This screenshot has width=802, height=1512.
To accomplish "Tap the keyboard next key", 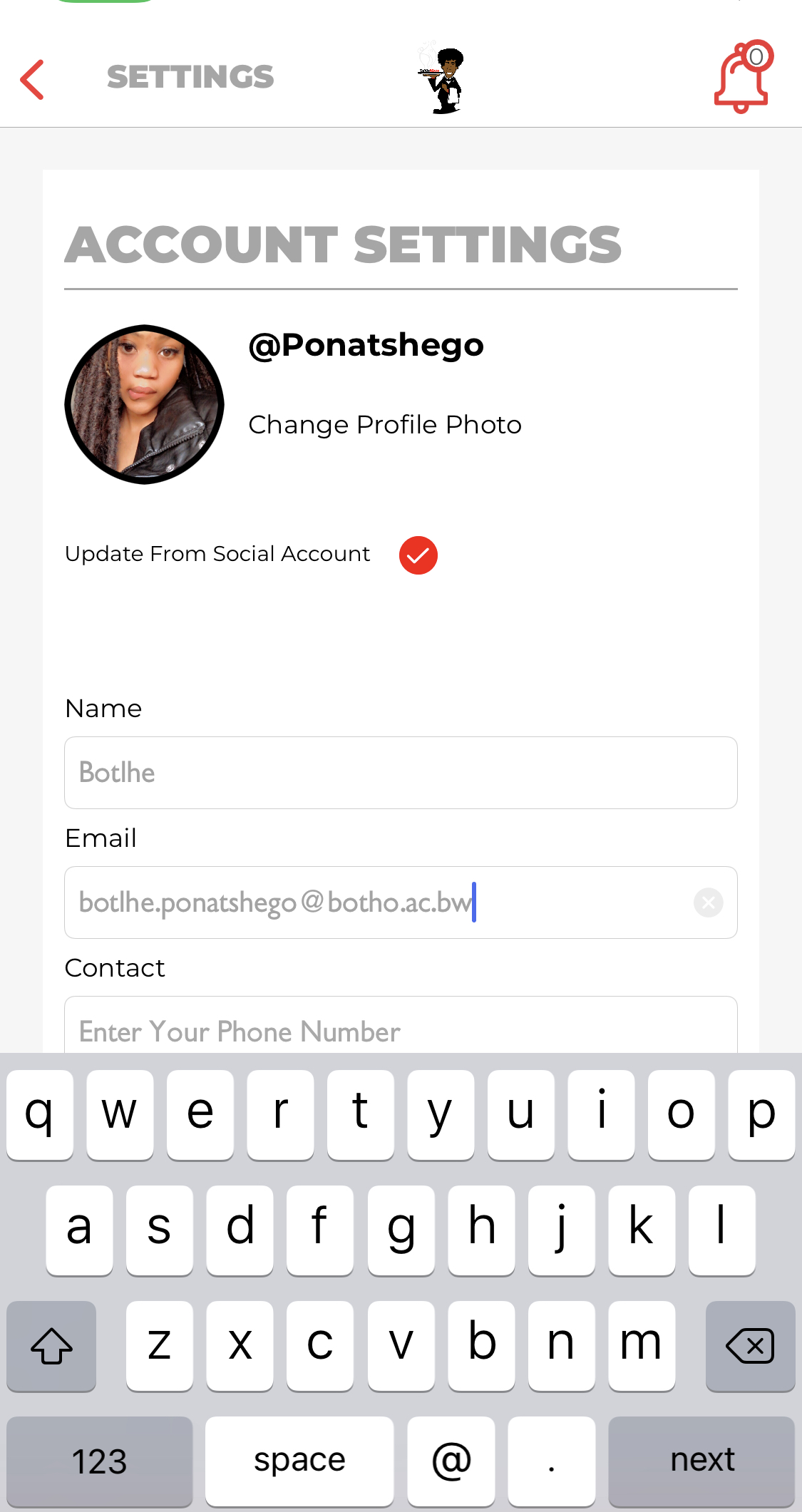I will [x=701, y=1460].
